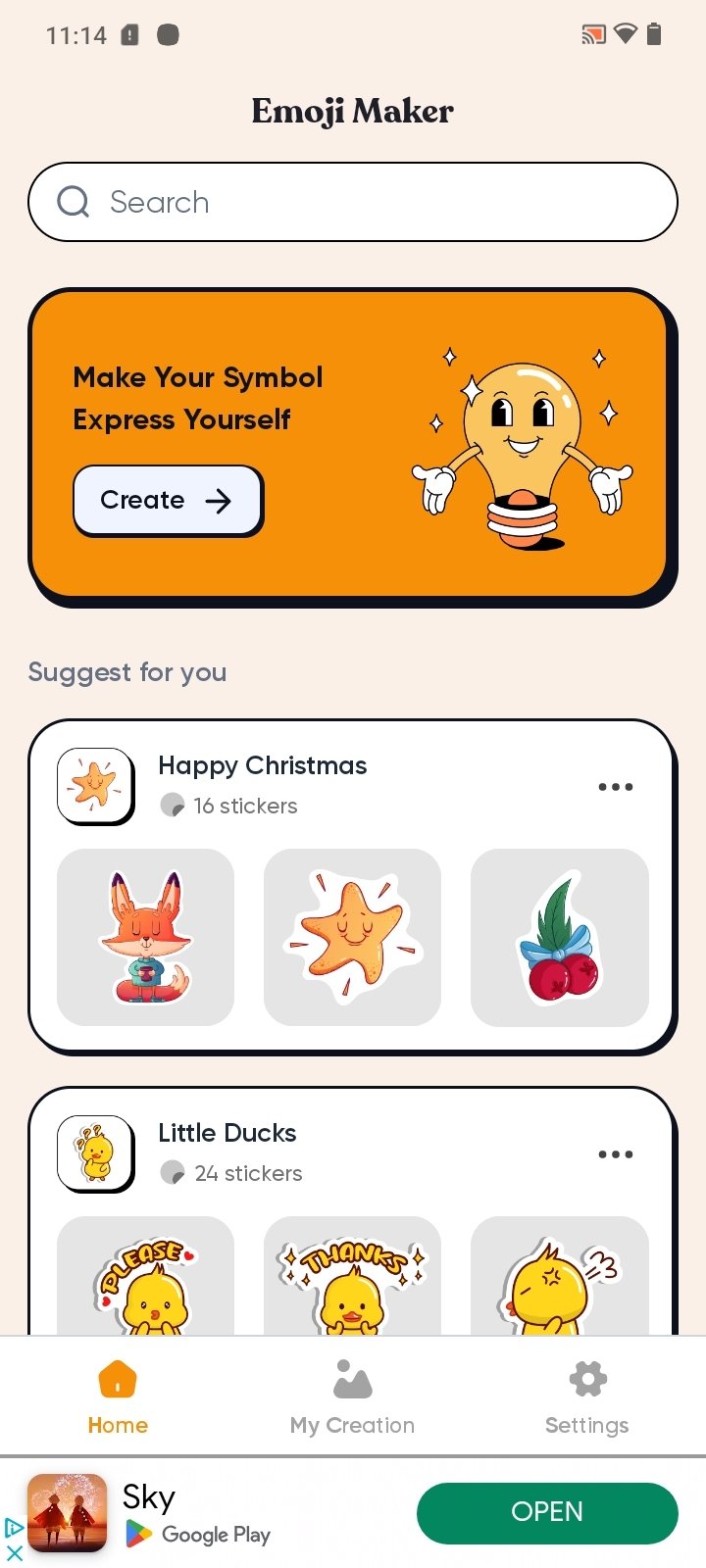Go to the Settings tab

pos(586,1396)
